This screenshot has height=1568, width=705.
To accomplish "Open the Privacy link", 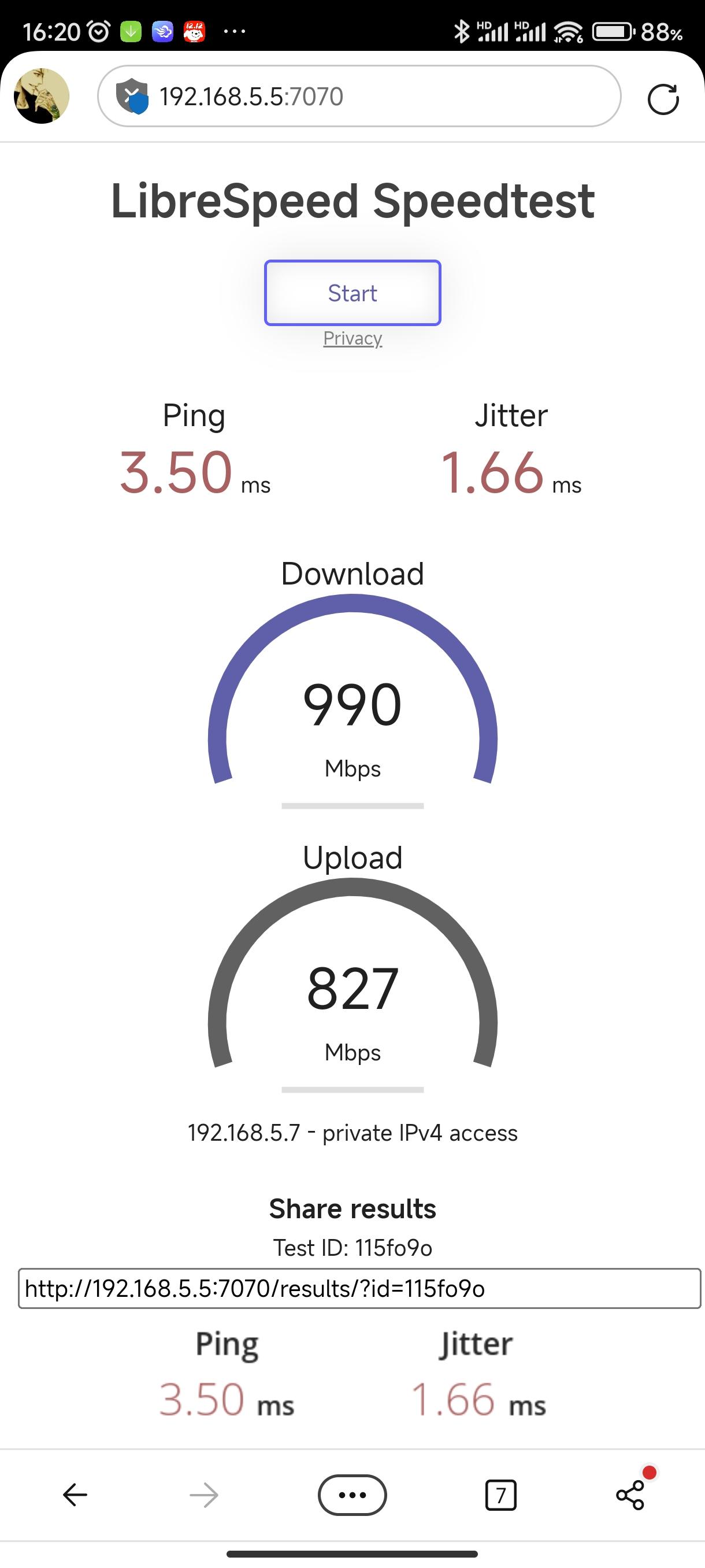I will coord(352,338).
